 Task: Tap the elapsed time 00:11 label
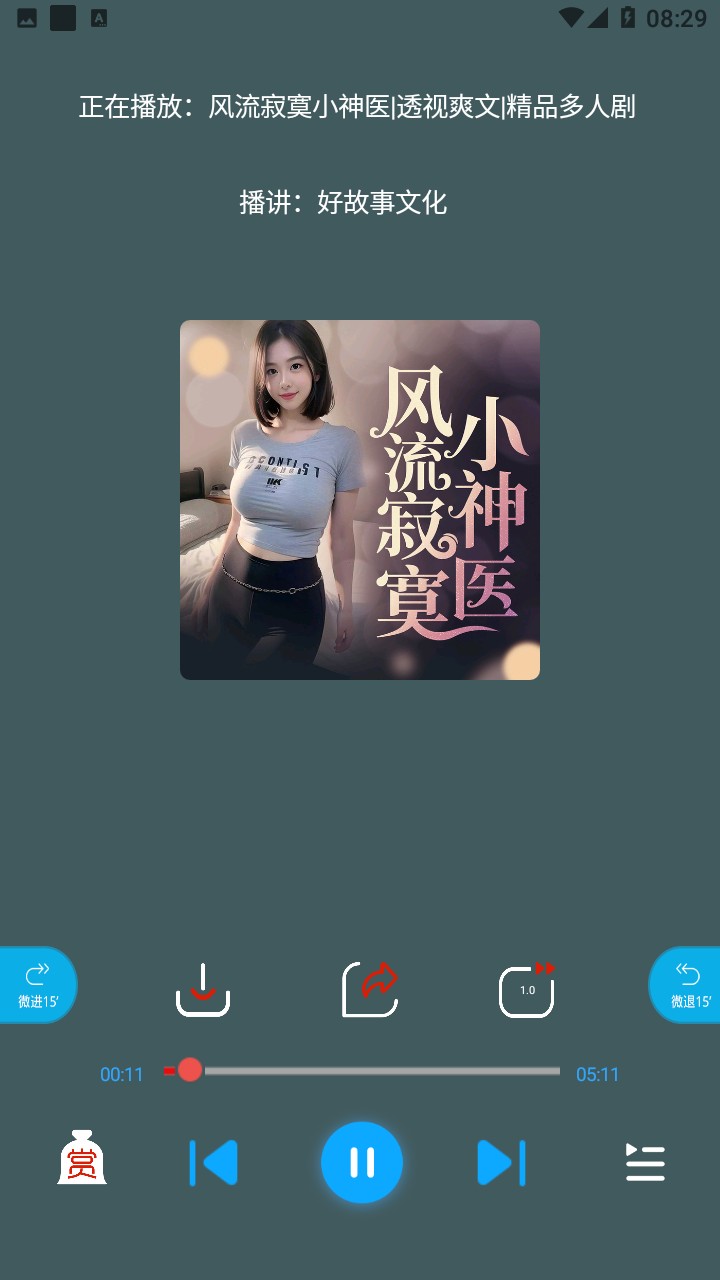point(122,1074)
